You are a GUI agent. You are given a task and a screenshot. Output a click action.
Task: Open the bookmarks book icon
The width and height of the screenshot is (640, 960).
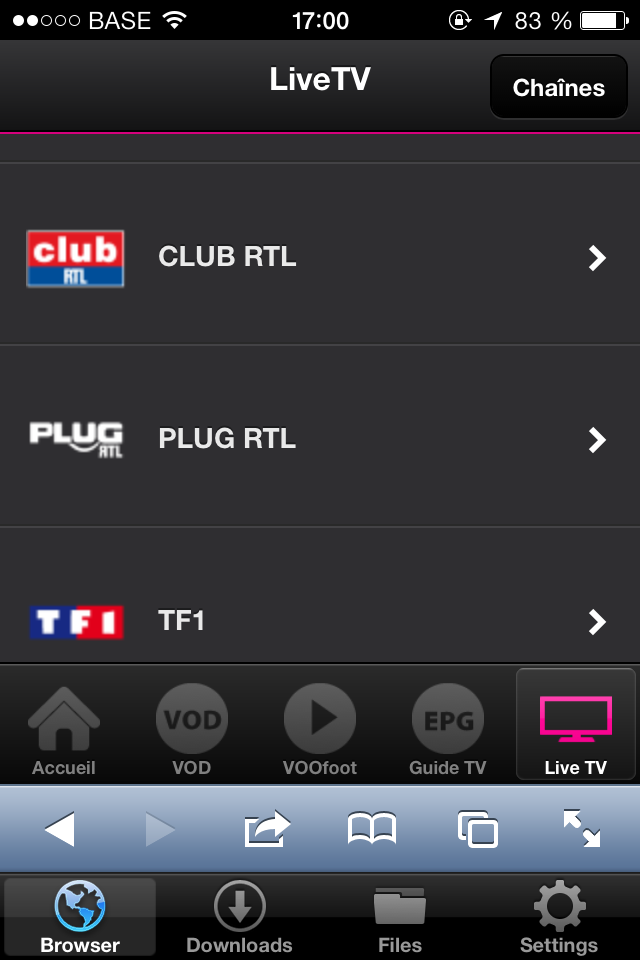[x=372, y=829]
